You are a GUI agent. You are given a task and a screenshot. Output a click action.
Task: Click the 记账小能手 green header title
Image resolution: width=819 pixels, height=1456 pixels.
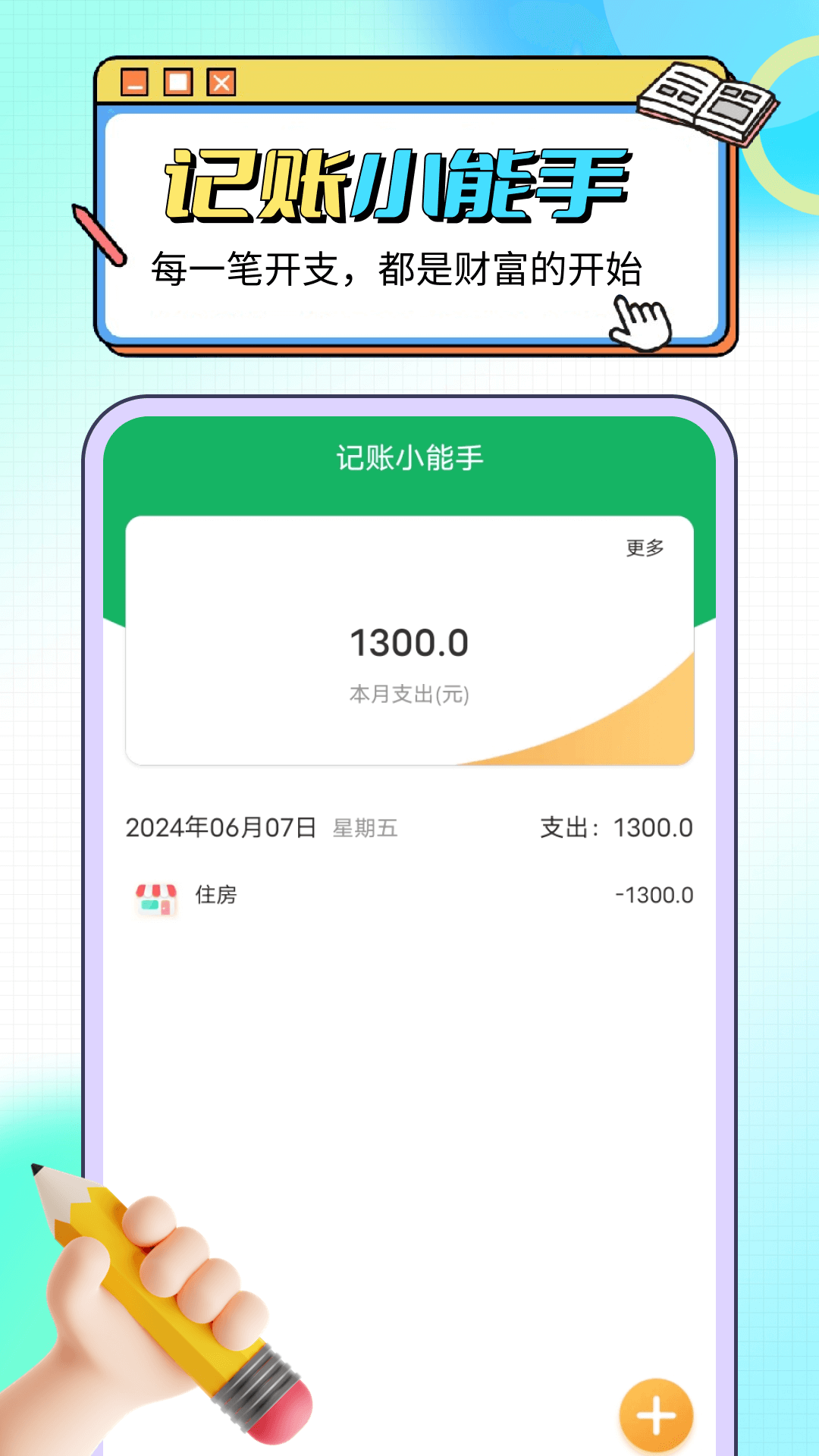point(409,455)
